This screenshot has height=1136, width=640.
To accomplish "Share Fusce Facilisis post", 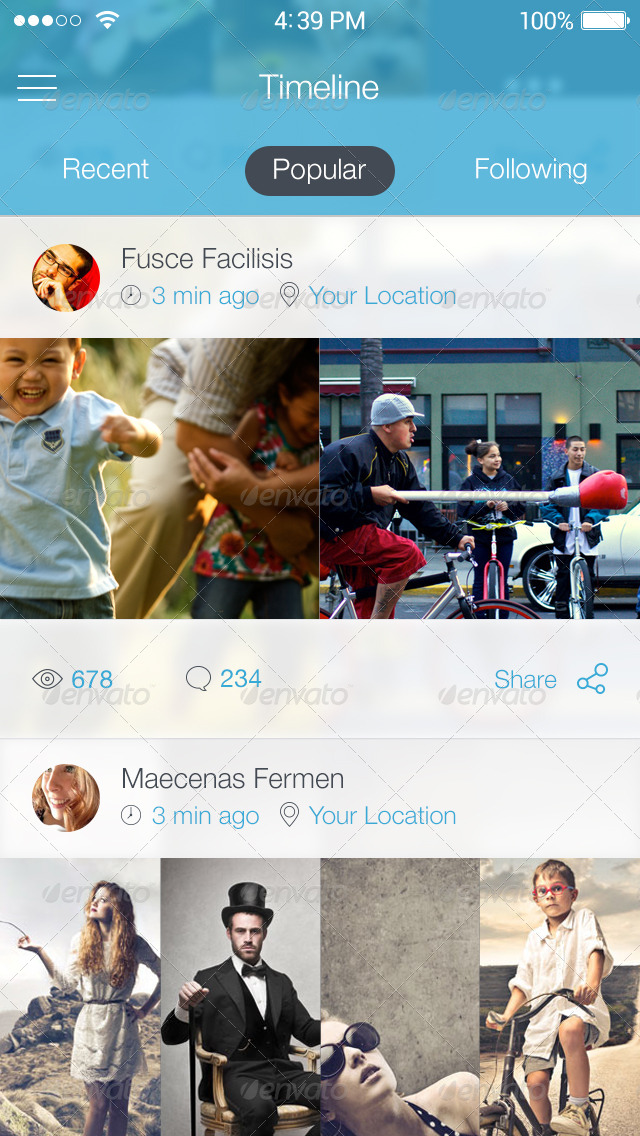I will coord(551,680).
